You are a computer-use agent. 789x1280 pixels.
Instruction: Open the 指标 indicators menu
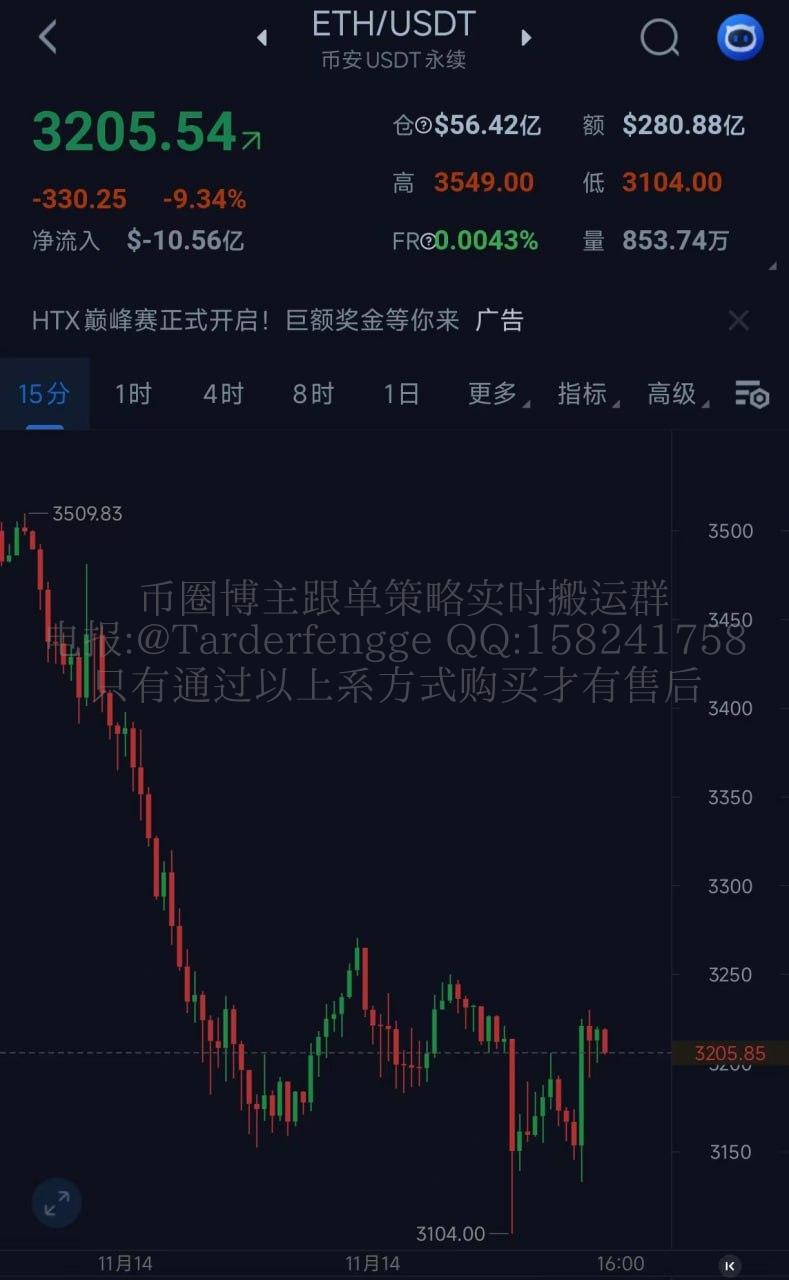(583, 394)
